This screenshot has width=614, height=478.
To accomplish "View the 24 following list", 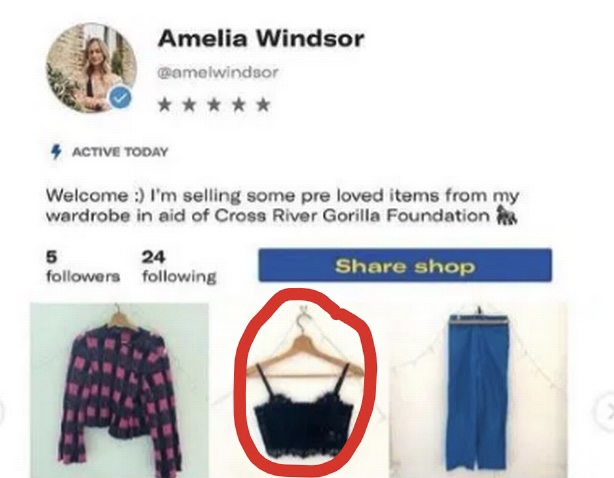I will tap(178, 266).
